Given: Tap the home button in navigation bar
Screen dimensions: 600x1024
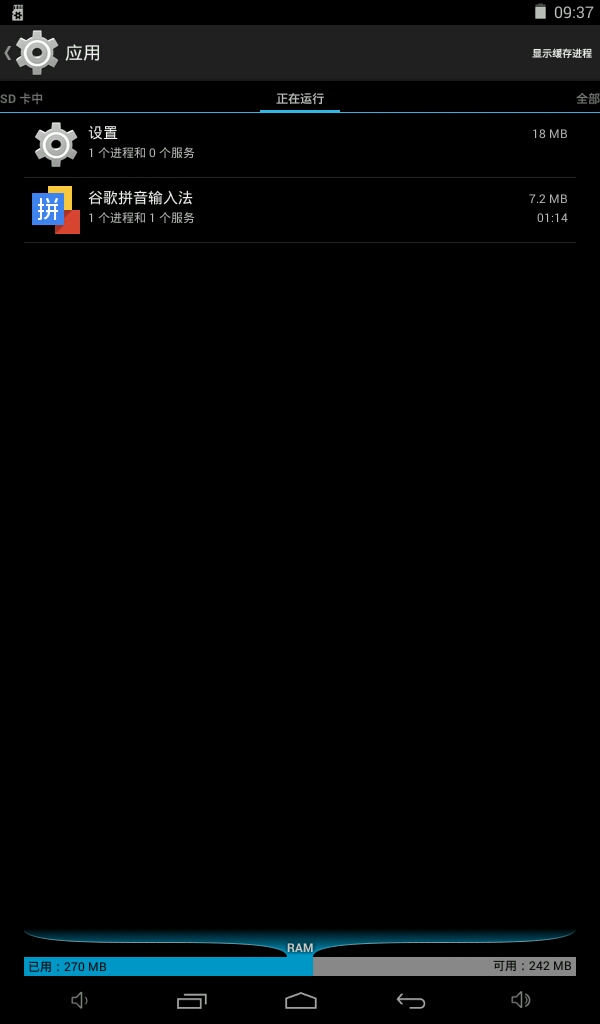Looking at the screenshot, I should (x=301, y=1000).
